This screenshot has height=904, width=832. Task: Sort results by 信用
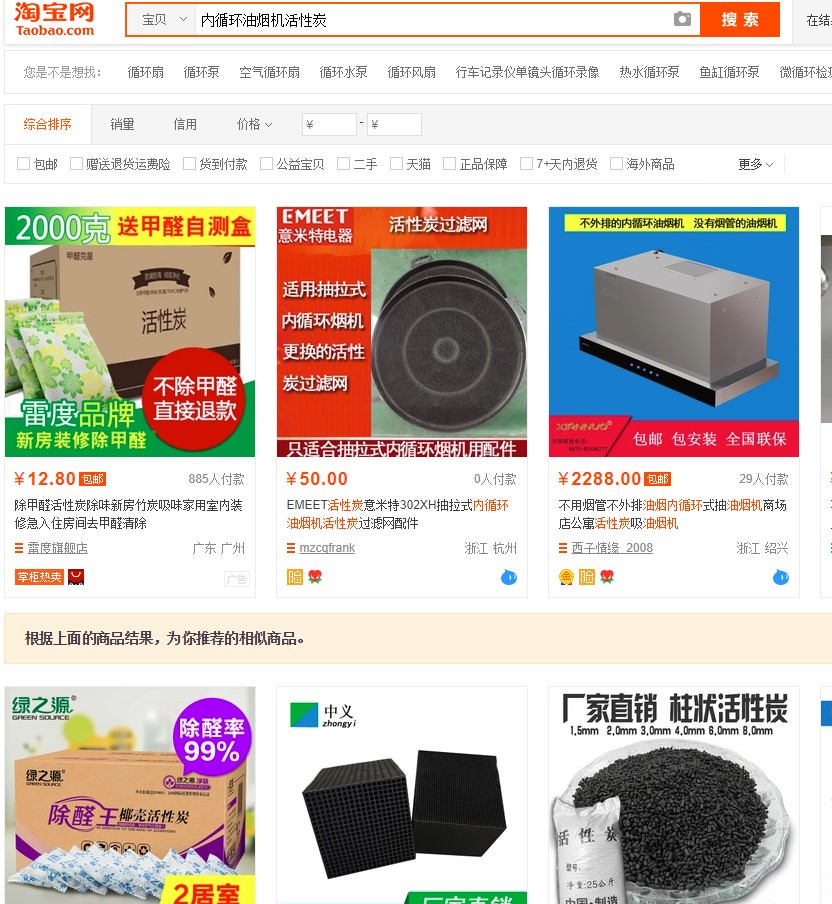pos(185,124)
